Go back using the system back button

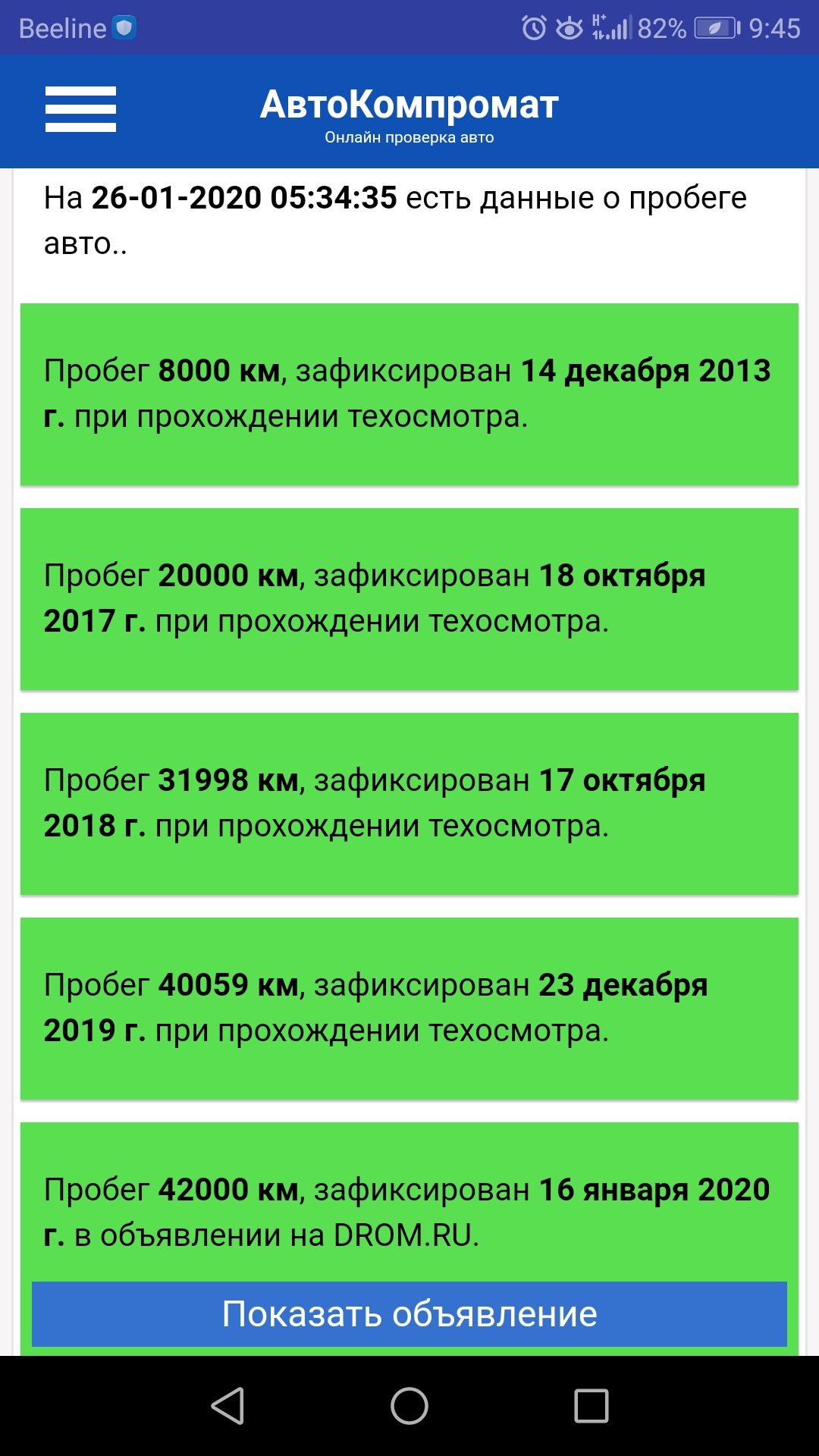click(227, 1406)
